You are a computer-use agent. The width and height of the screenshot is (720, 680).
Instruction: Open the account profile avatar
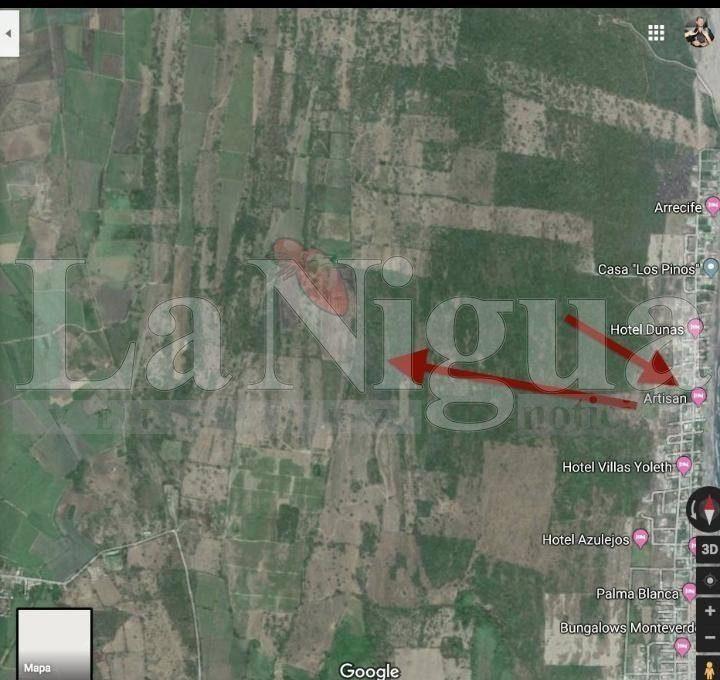[699, 32]
